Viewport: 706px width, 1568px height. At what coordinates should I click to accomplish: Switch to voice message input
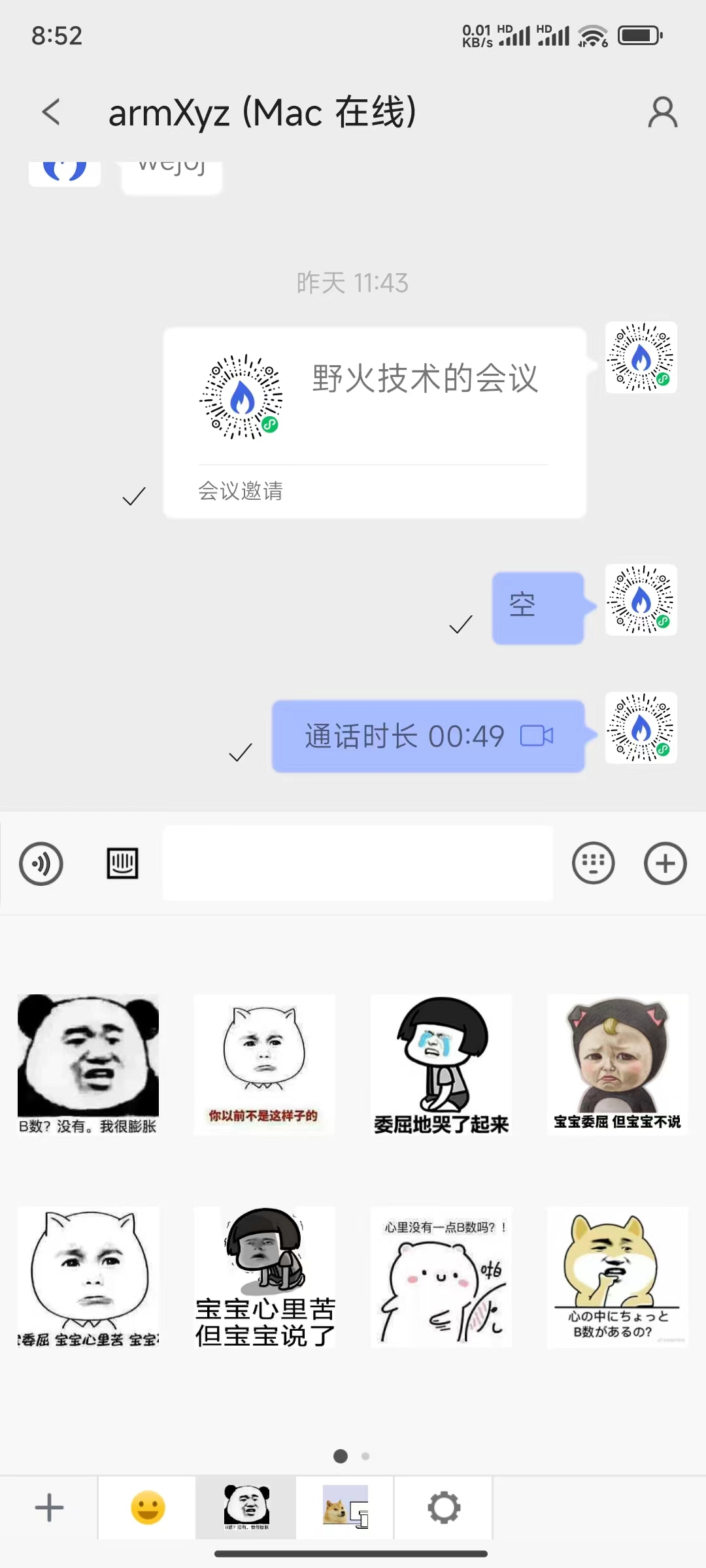pos(41,864)
